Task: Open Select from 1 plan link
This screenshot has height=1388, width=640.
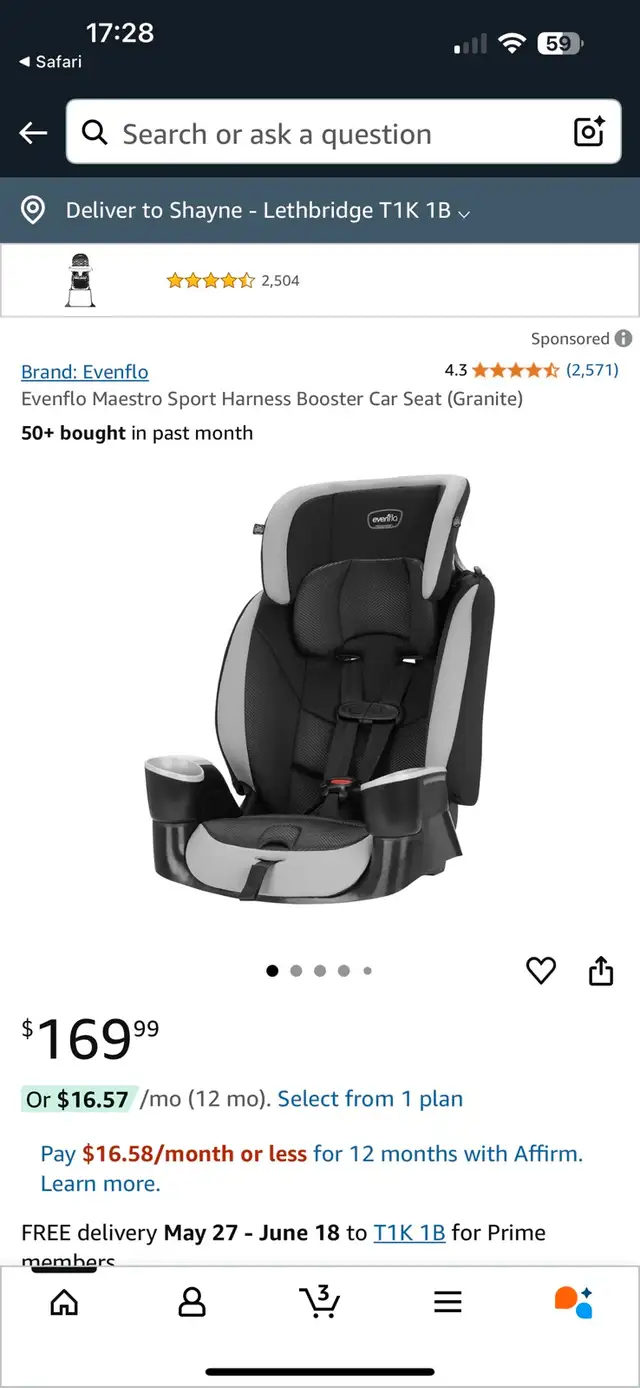Action: 370,1099
